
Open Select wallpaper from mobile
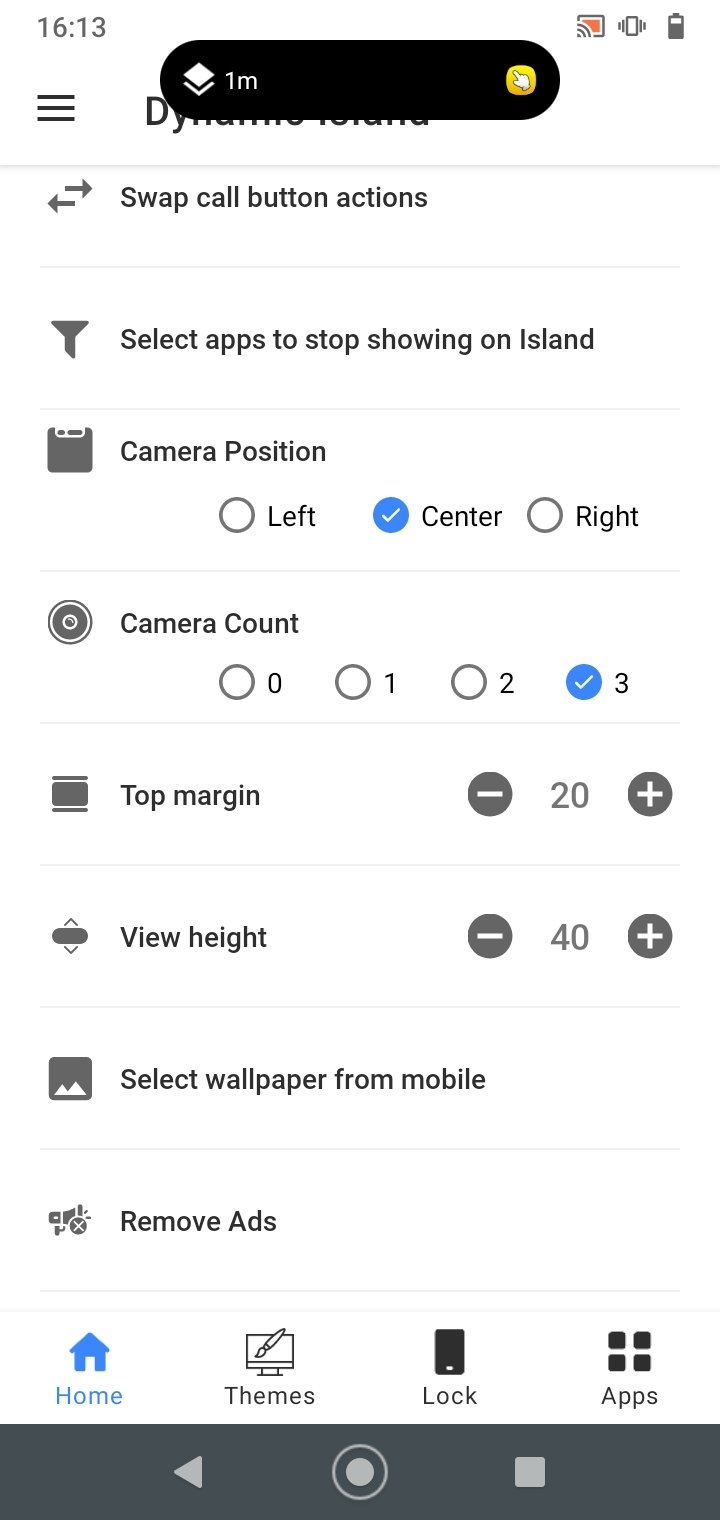360,1079
